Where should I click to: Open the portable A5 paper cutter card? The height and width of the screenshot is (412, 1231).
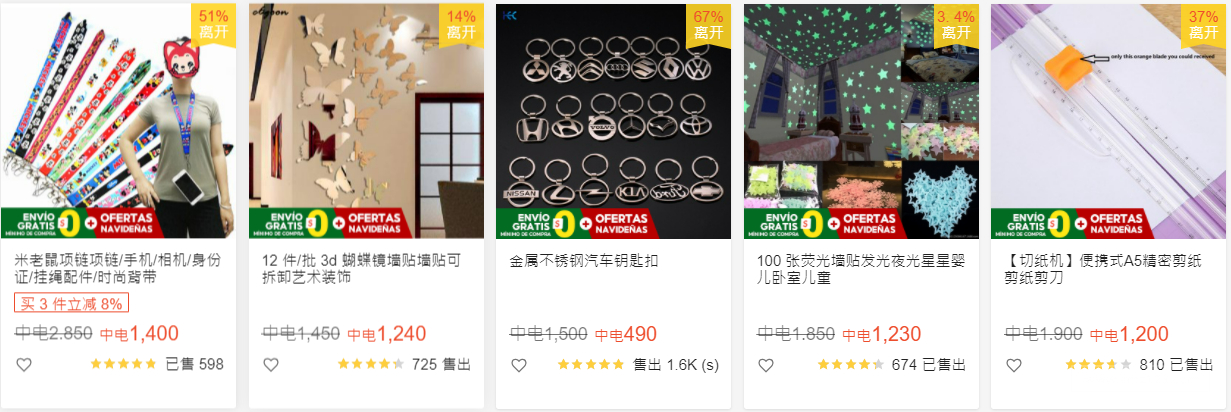(1107, 120)
